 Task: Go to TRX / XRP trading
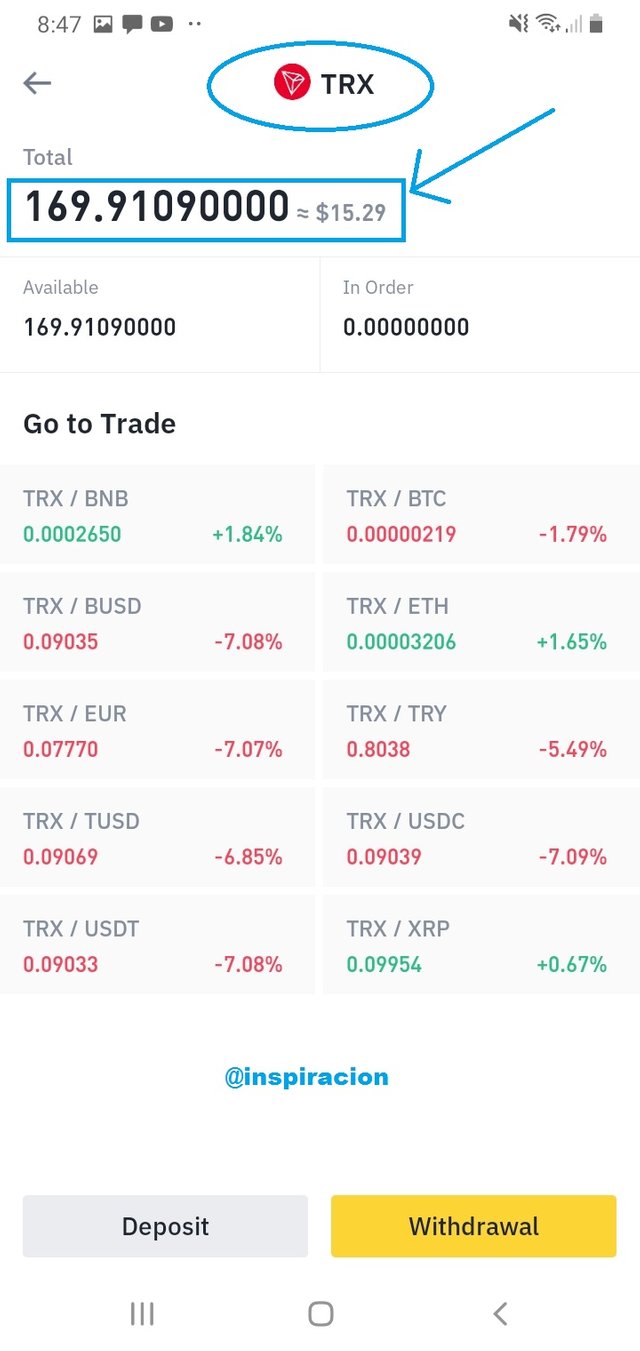[x=481, y=946]
